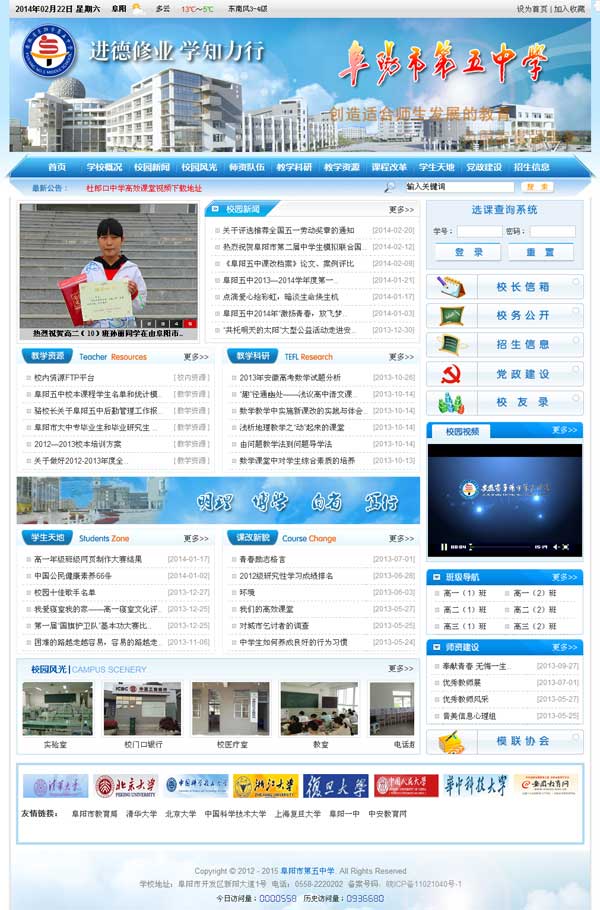
Task: Open 校内资源FTP平台 resource link
Action: pyautogui.click(x=64, y=378)
